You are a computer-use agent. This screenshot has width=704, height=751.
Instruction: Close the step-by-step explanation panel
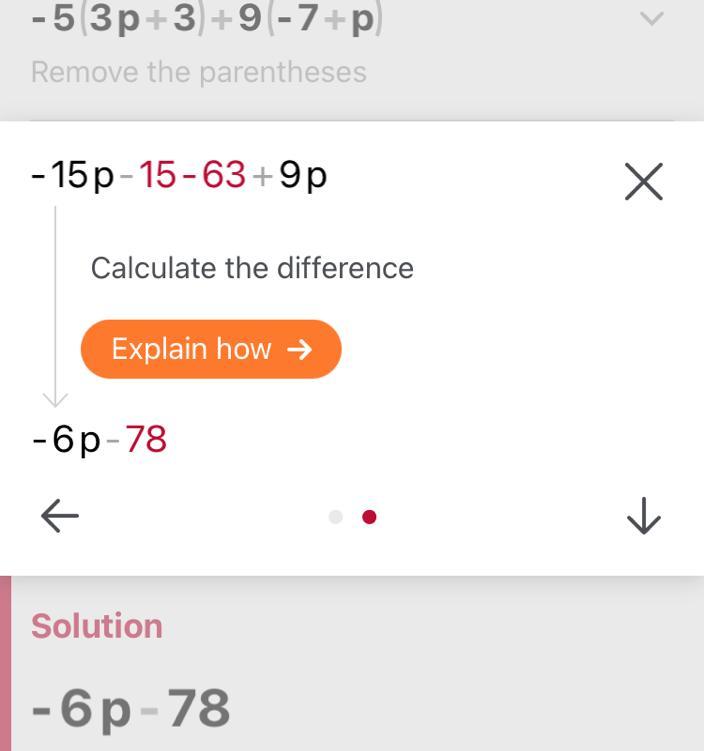click(644, 182)
